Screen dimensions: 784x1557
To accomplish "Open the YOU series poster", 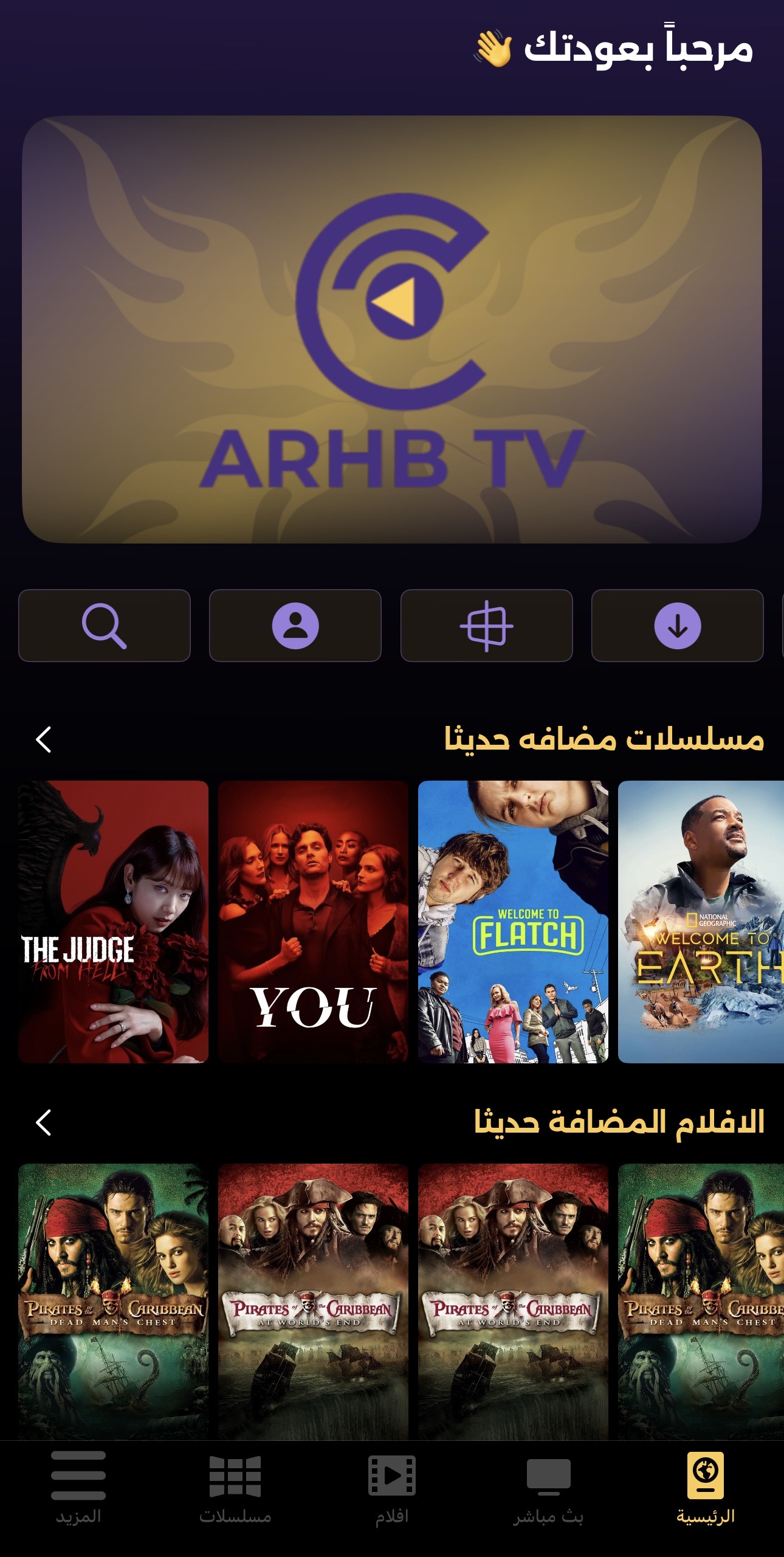I will (x=313, y=922).
